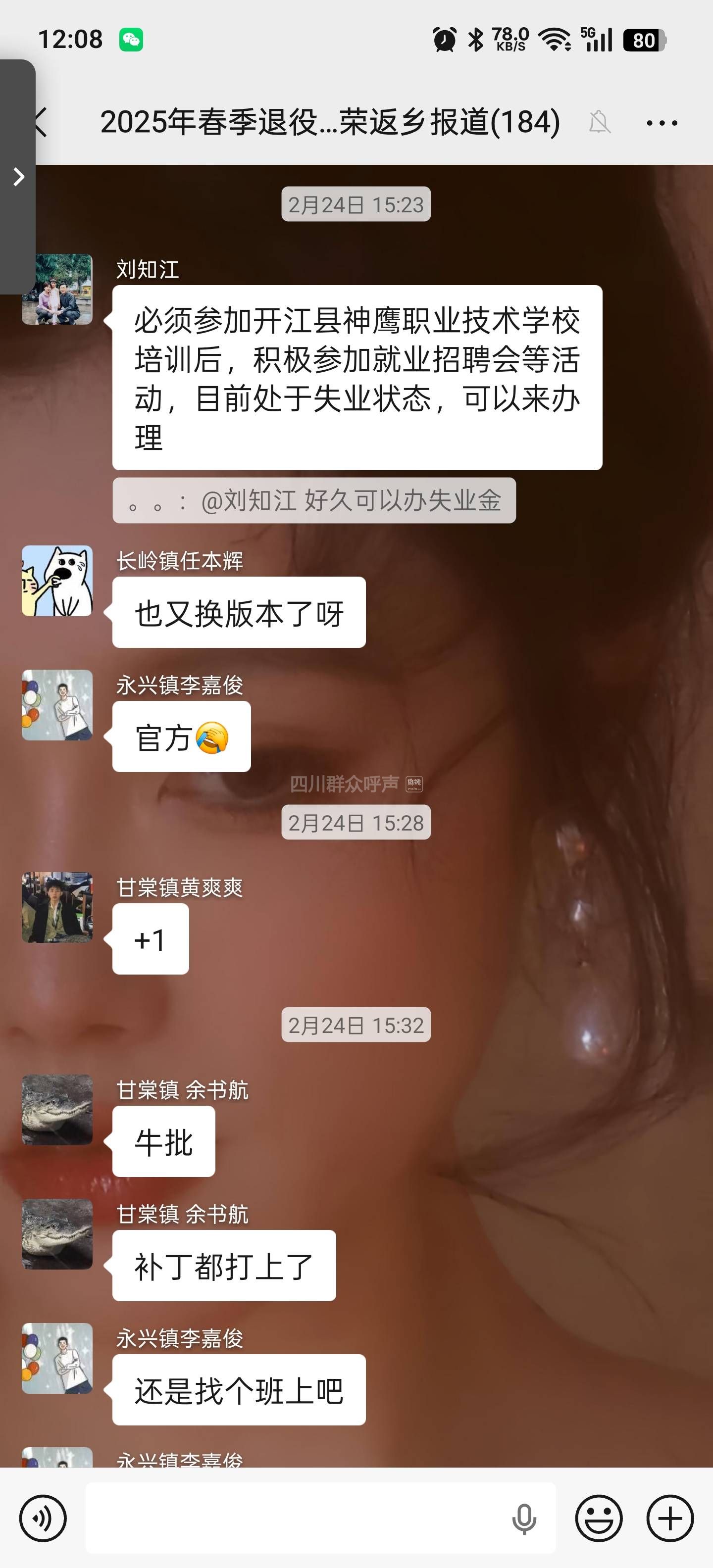This screenshot has height=1568, width=713.
Task: Open the plus attachments menu
Action: coord(670,1519)
